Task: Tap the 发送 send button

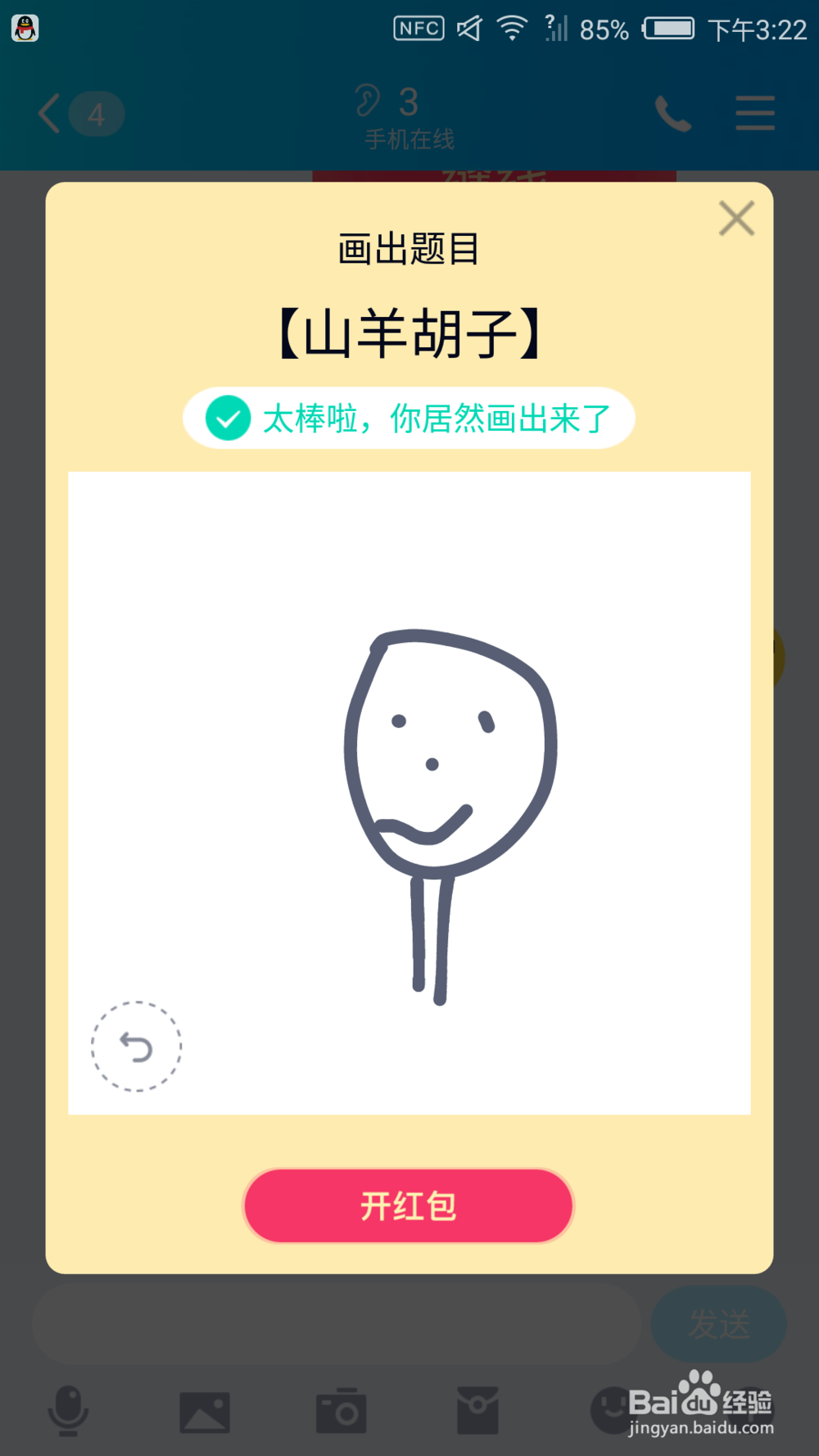Action: pyautogui.click(x=718, y=1323)
